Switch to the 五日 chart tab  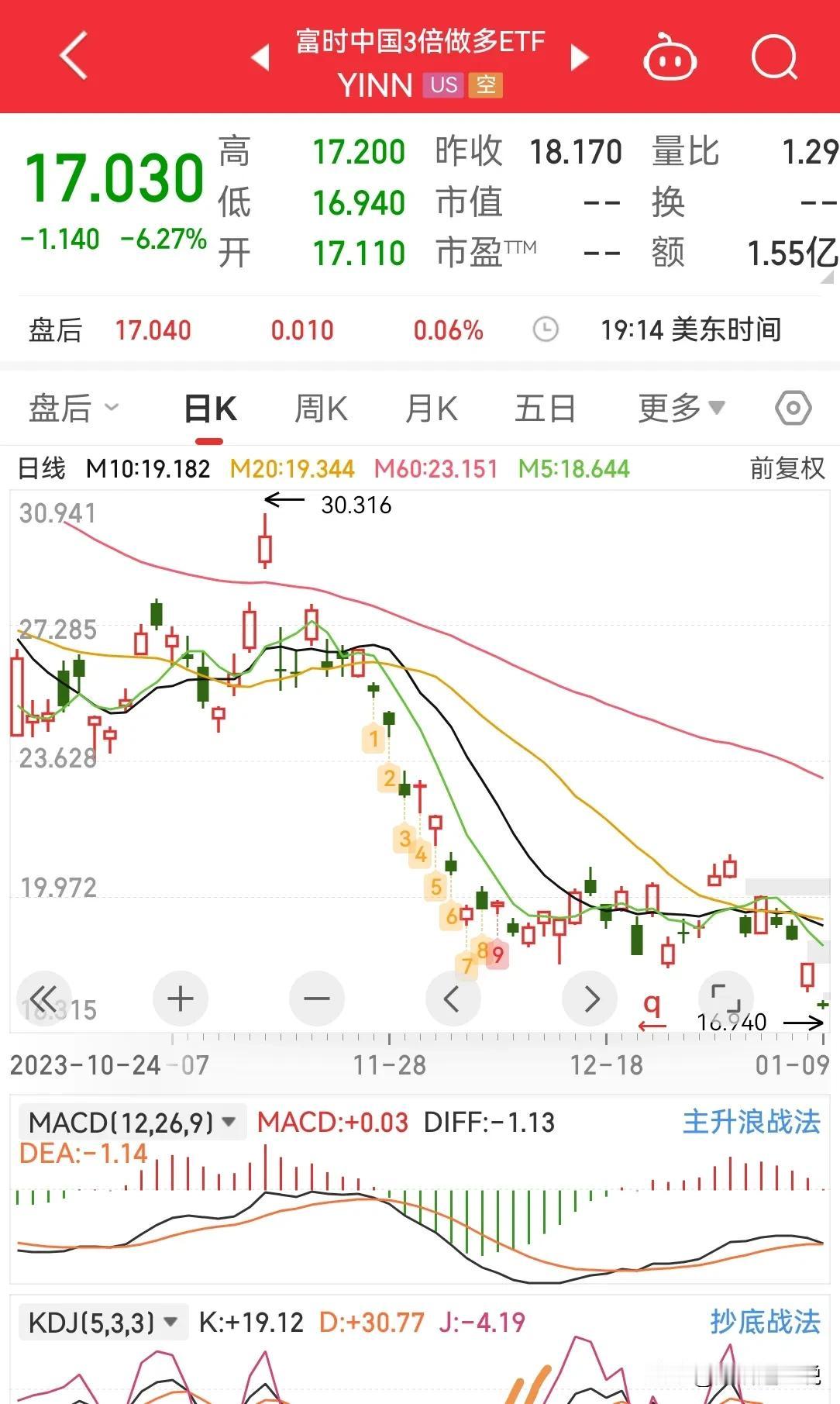pyautogui.click(x=545, y=409)
